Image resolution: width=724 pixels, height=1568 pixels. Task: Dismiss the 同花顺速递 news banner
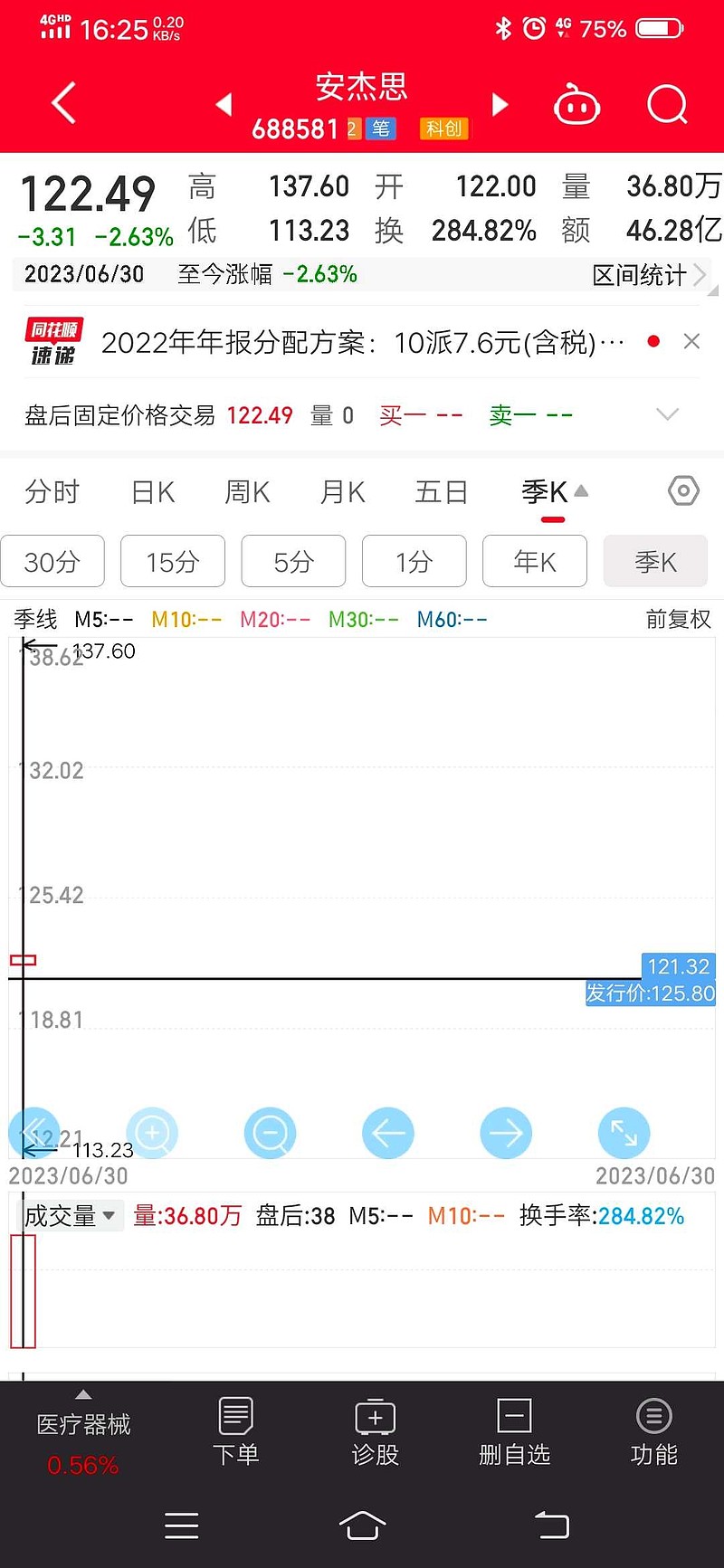click(x=691, y=341)
